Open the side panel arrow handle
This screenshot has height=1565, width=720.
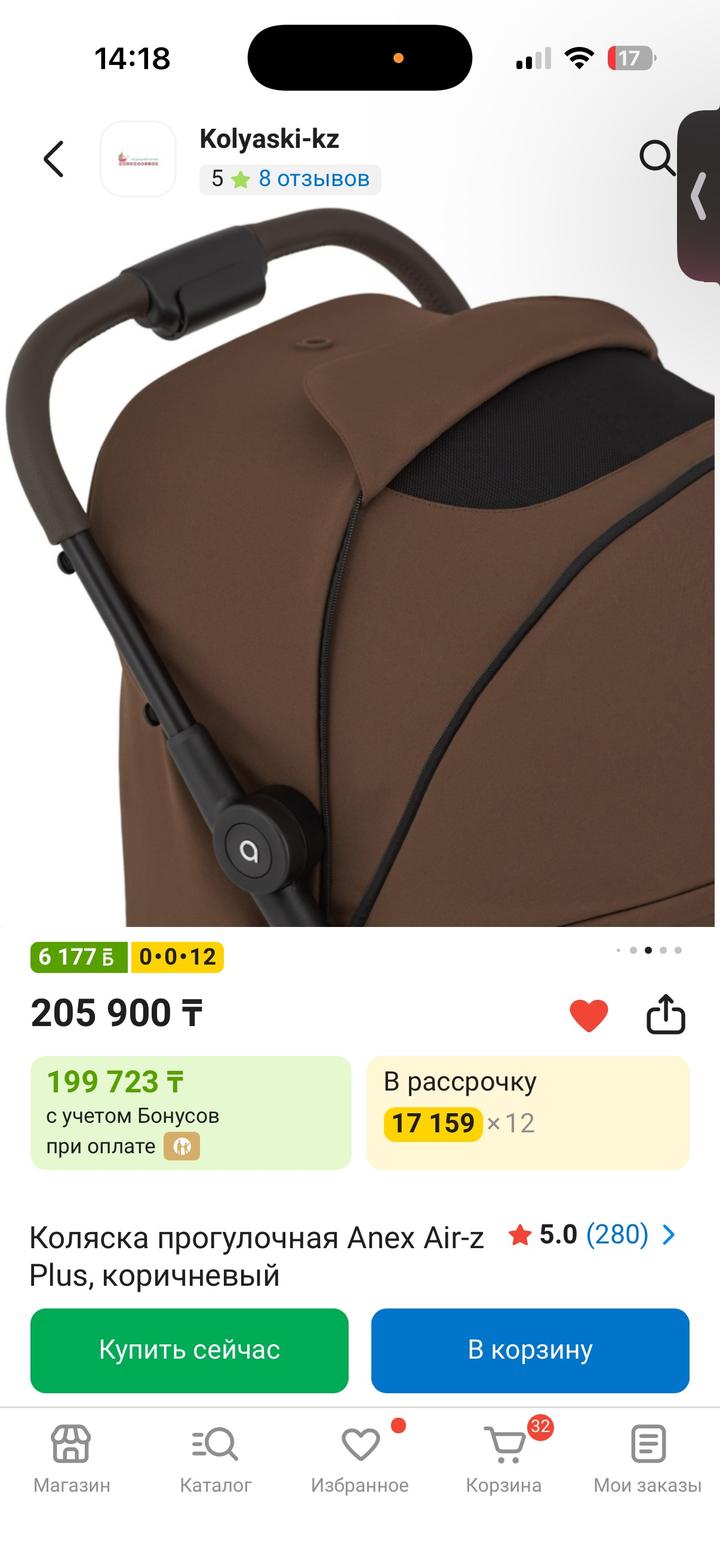click(x=699, y=196)
